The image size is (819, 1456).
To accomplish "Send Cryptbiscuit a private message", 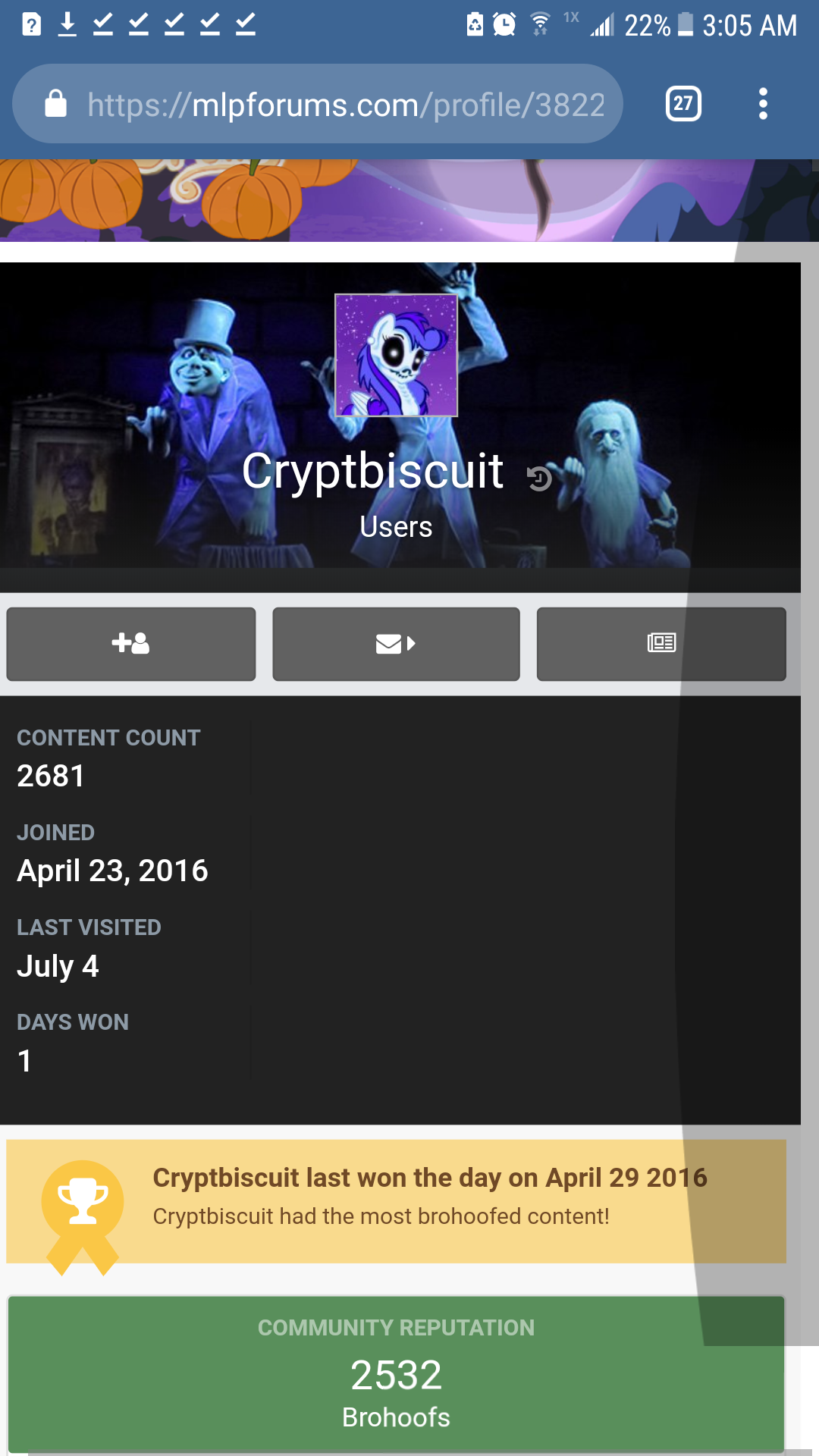I will tap(396, 644).
